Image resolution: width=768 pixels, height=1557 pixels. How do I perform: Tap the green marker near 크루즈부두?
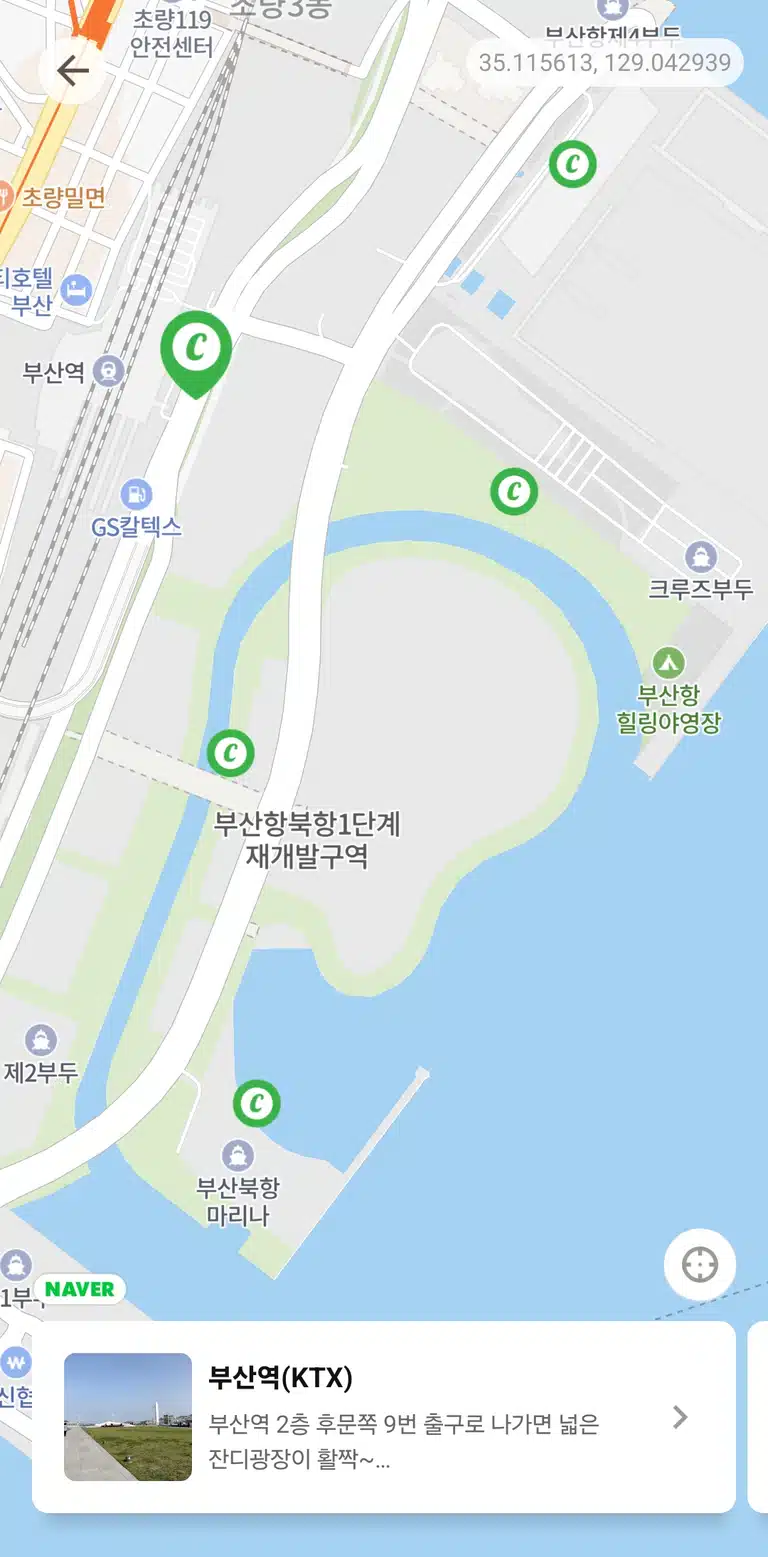[514, 491]
